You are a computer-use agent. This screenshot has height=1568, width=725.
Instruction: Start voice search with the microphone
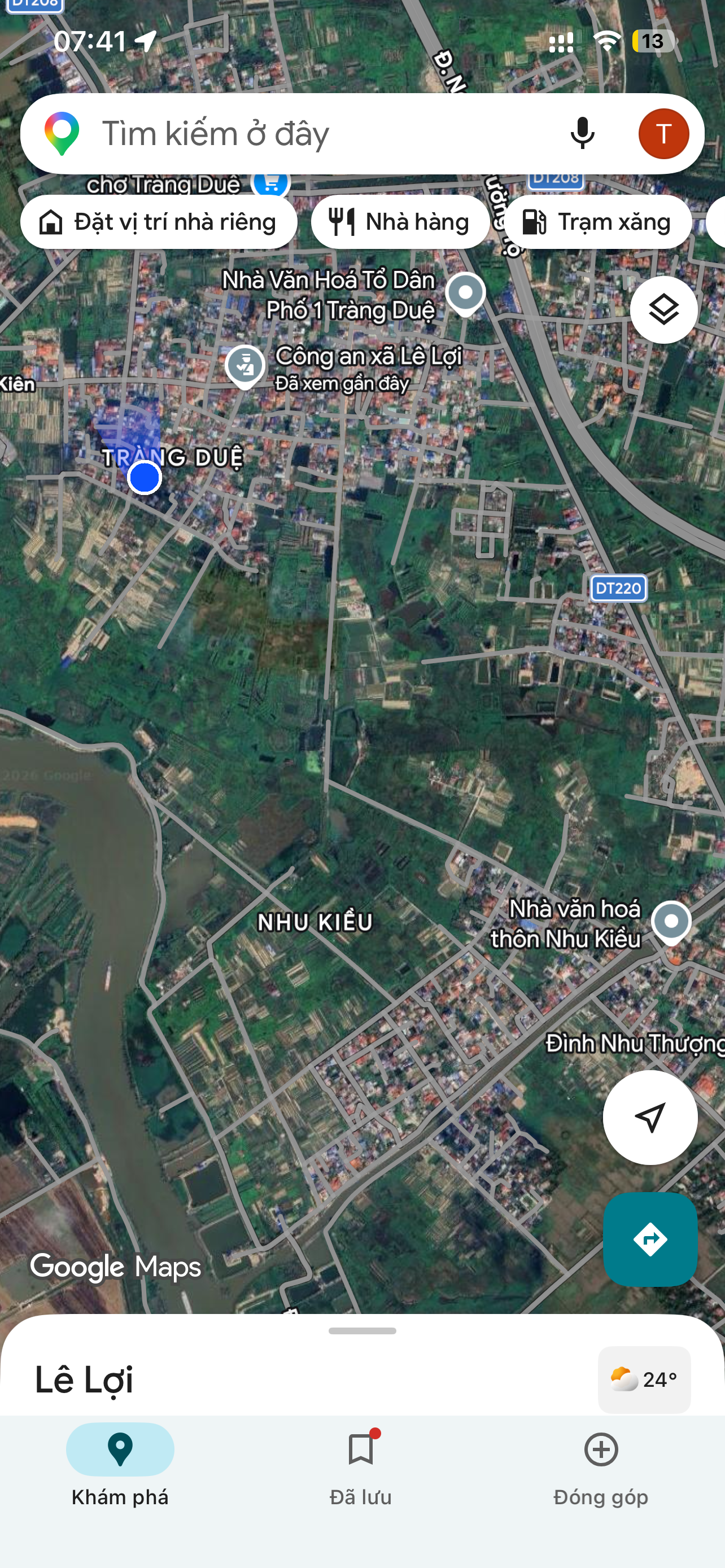[582, 134]
